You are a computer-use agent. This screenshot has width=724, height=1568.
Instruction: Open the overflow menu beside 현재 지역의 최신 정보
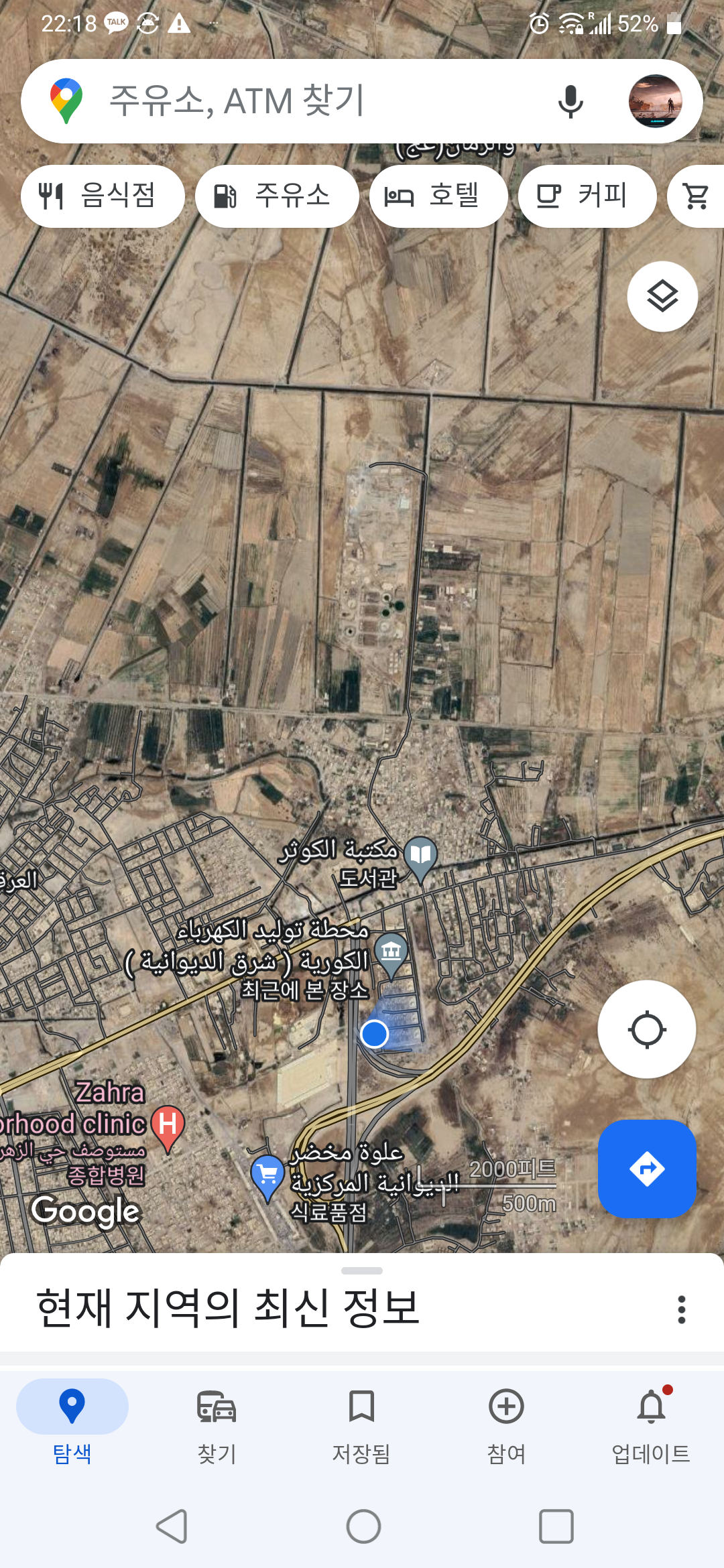click(681, 1309)
